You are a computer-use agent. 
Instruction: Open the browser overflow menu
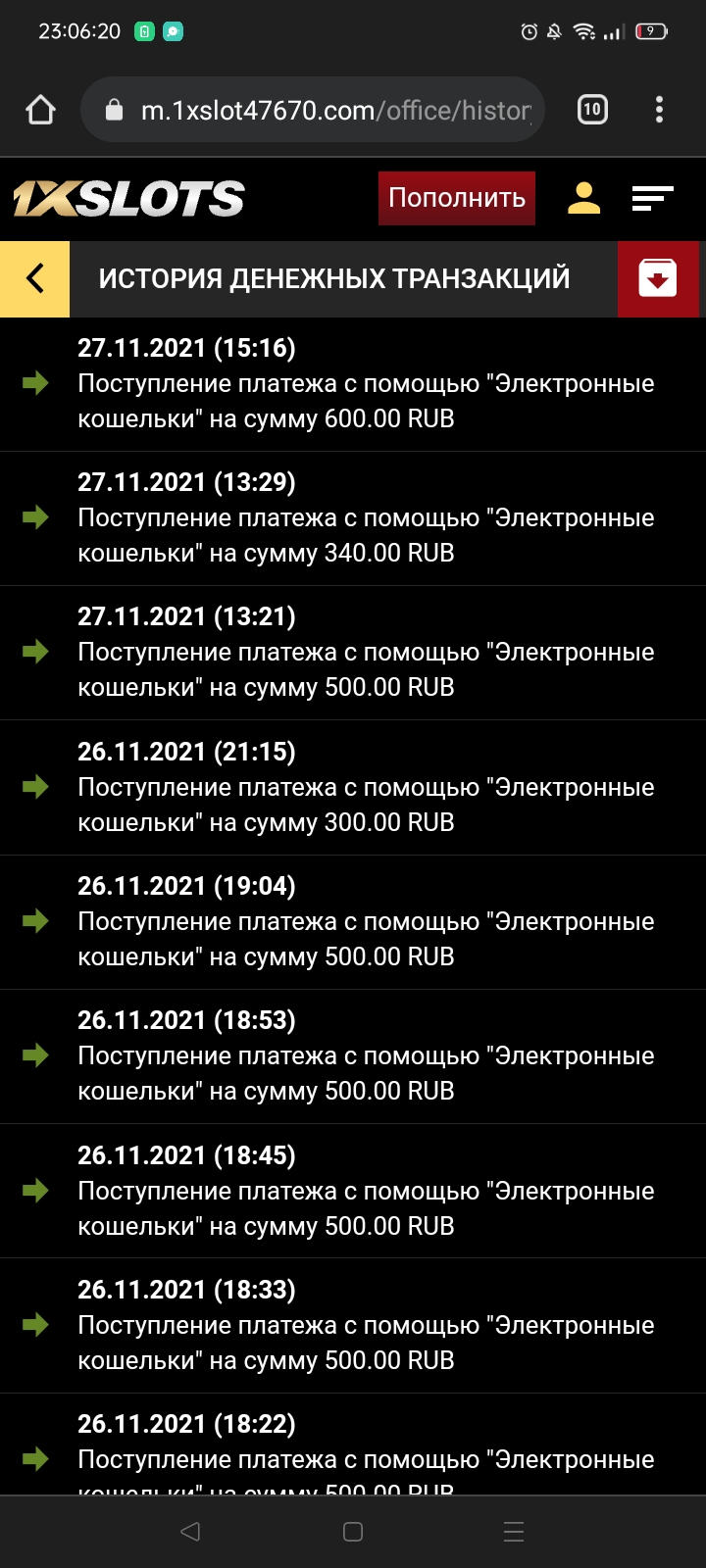659,110
